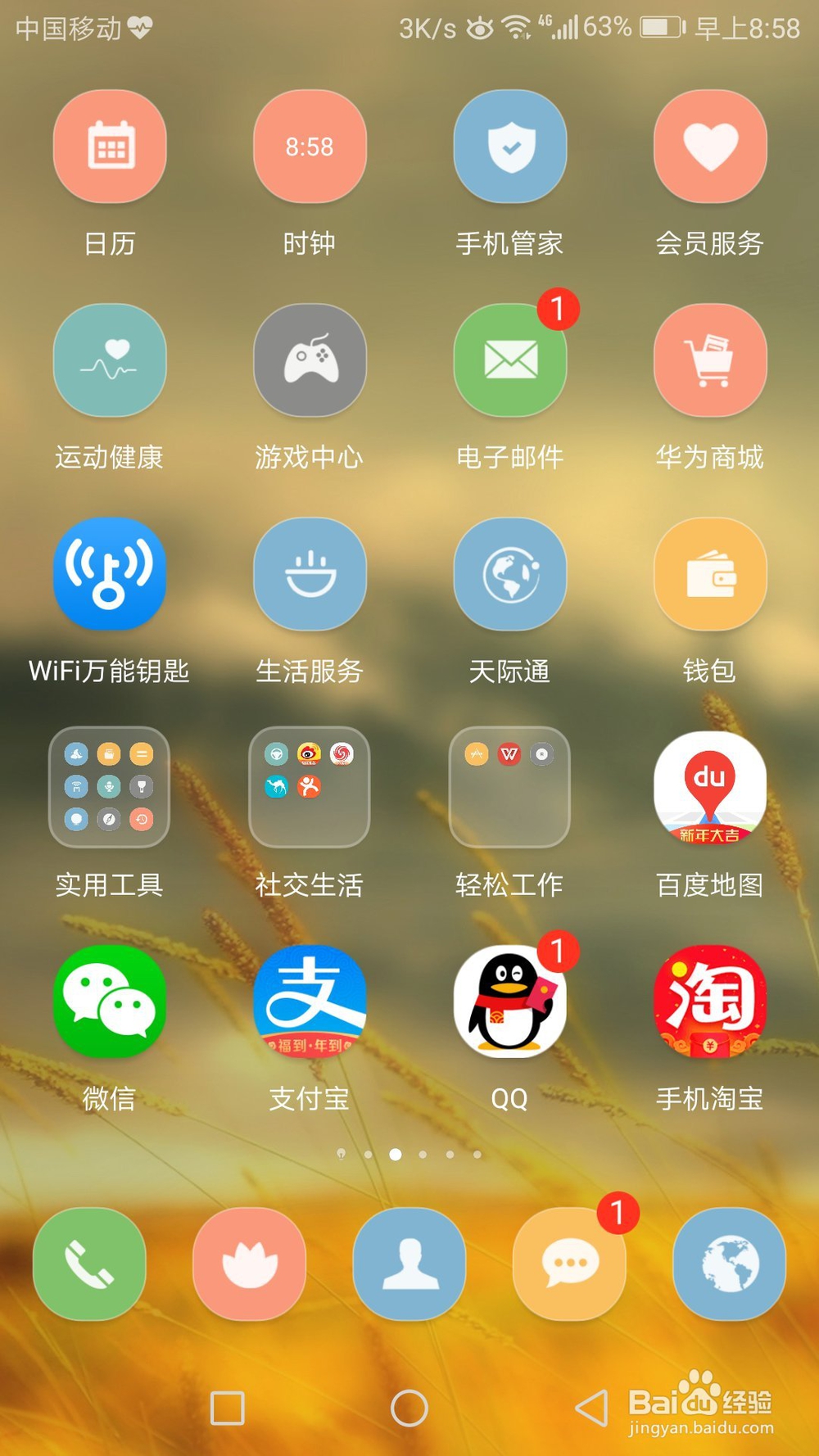Image resolution: width=819 pixels, height=1456 pixels.
Task: Open Member Services (会员服务)
Action: coord(709,147)
